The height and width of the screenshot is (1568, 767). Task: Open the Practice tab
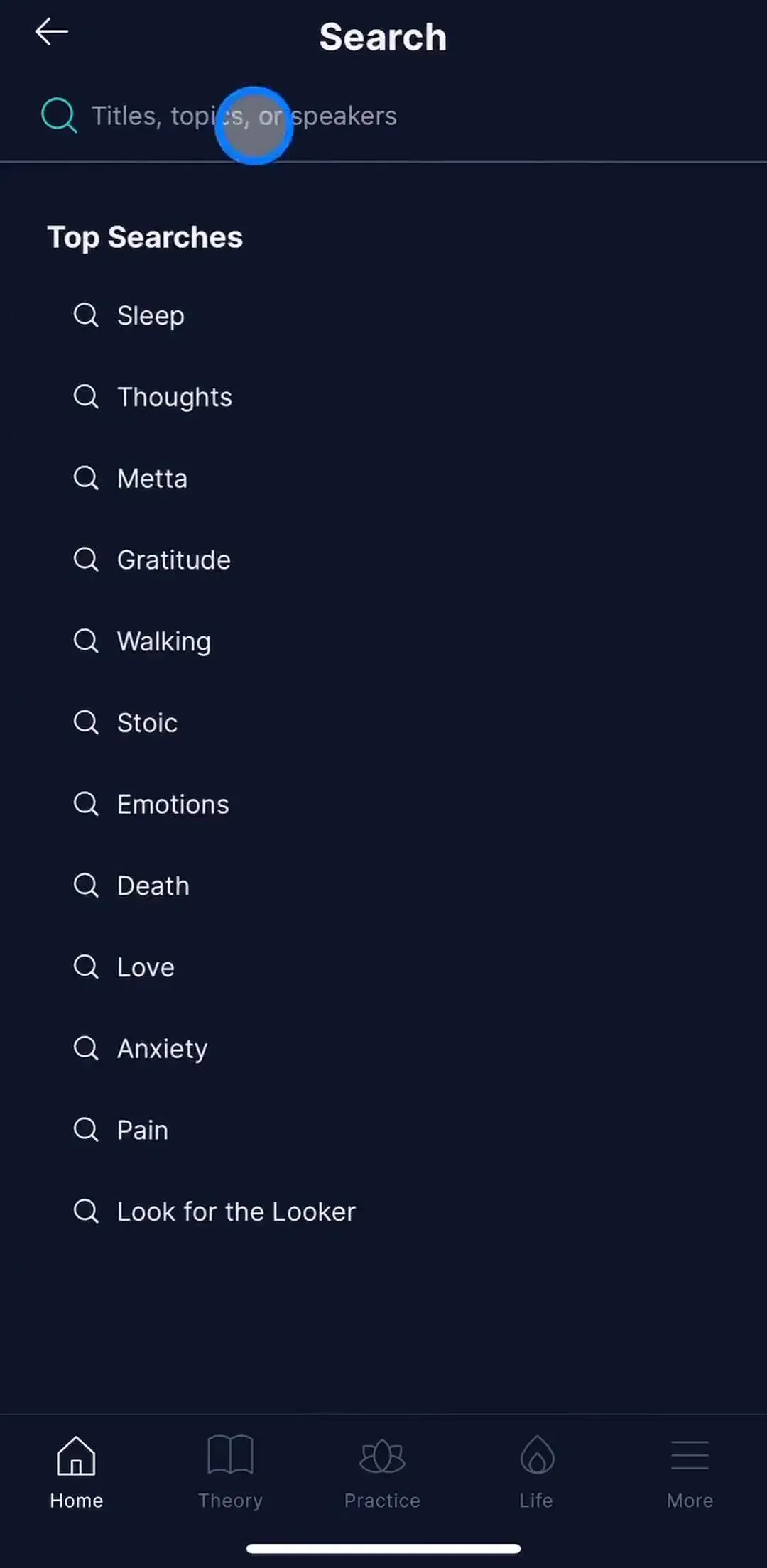click(383, 1473)
